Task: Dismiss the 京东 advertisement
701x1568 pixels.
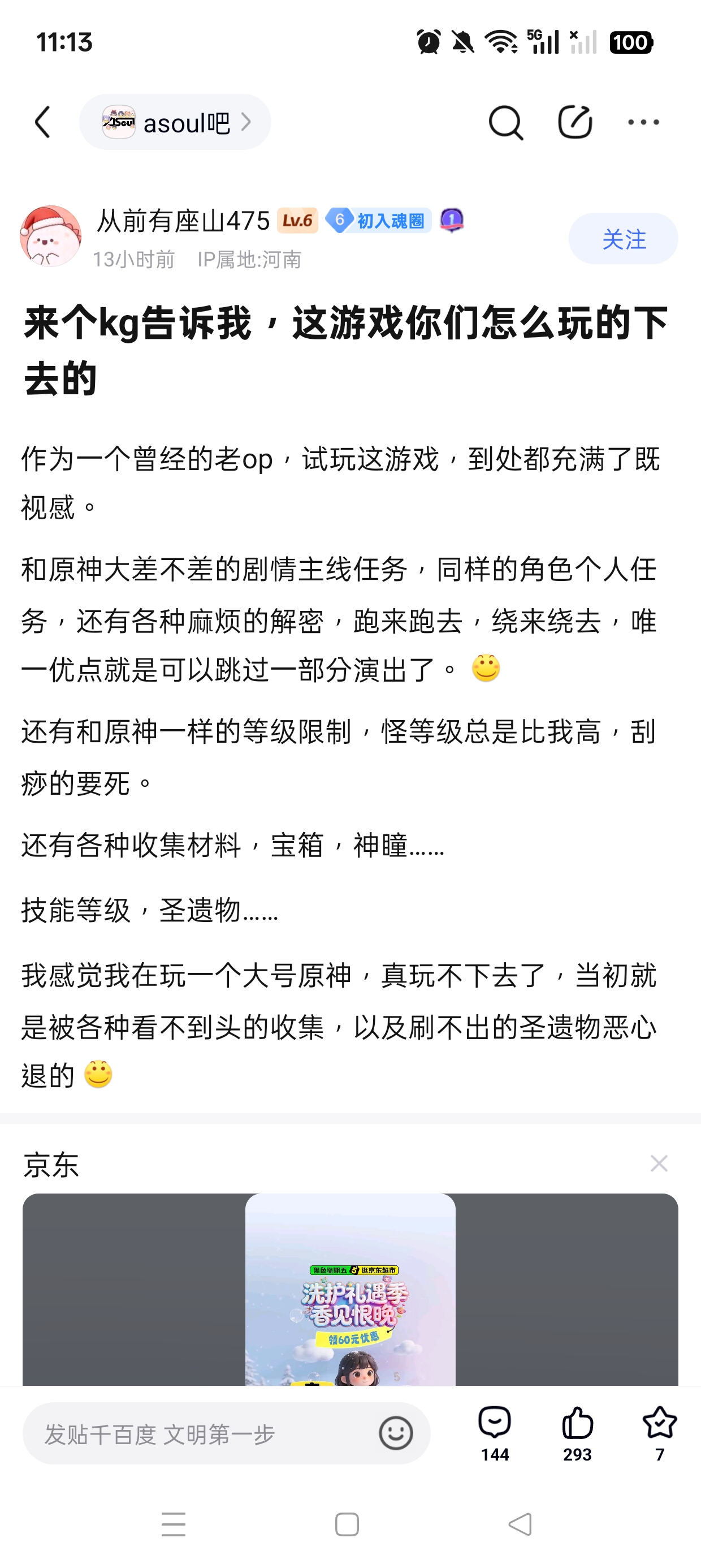Action: point(659,1163)
